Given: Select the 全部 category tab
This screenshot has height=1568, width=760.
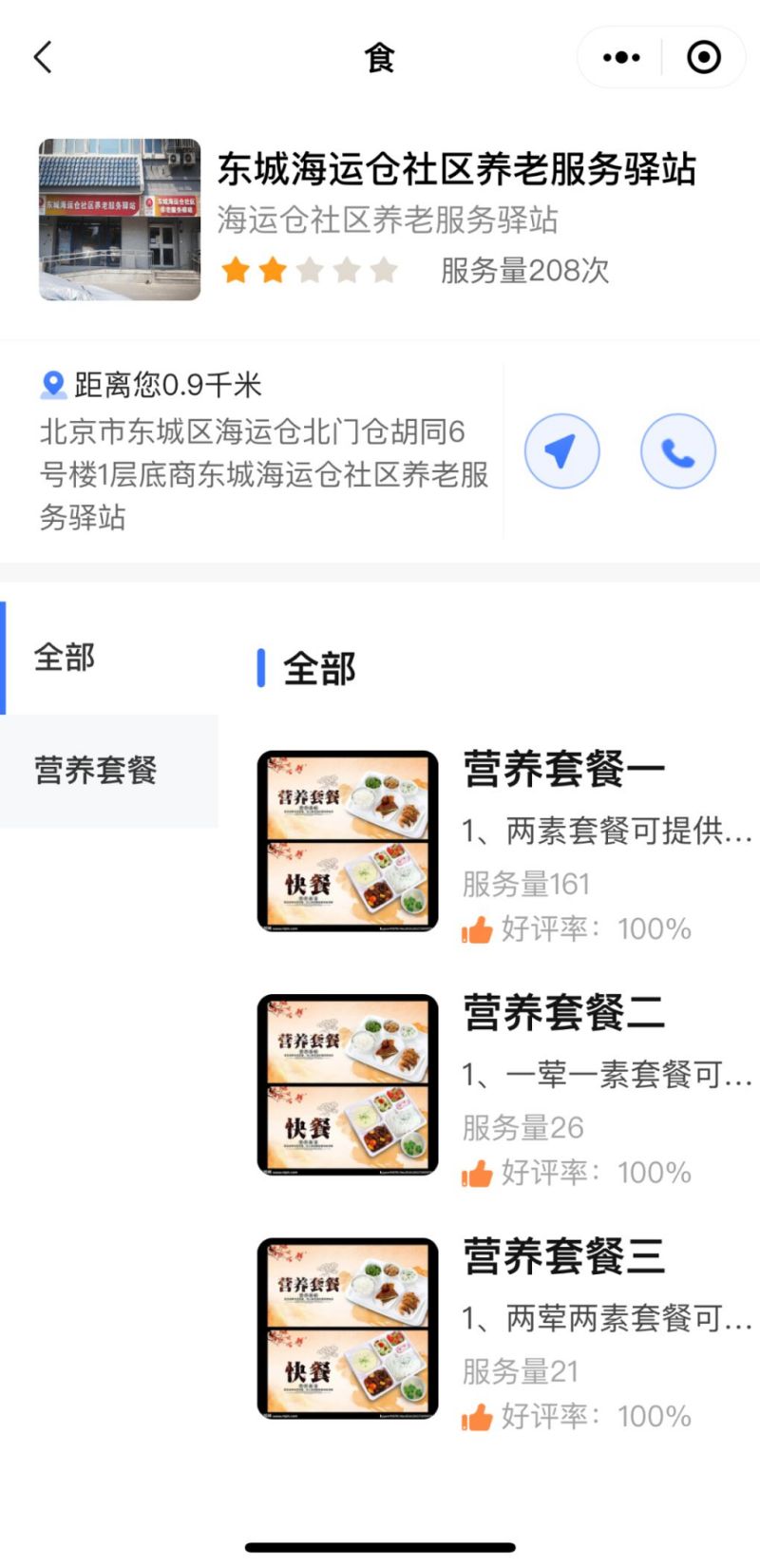Looking at the screenshot, I should (65, 658).
